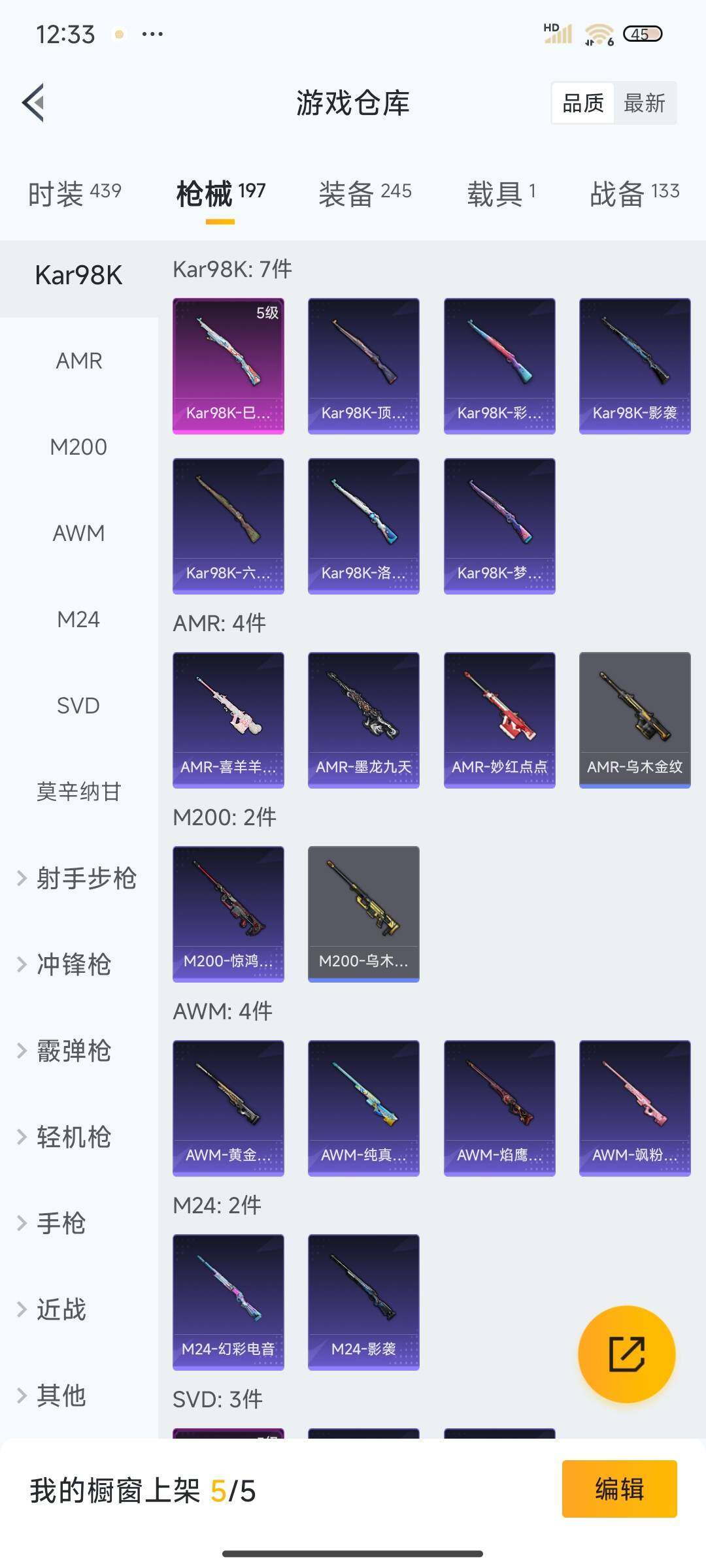Switch sorting to 最新
This screenshot has width=706, height=1568.
tap(644, 103)
